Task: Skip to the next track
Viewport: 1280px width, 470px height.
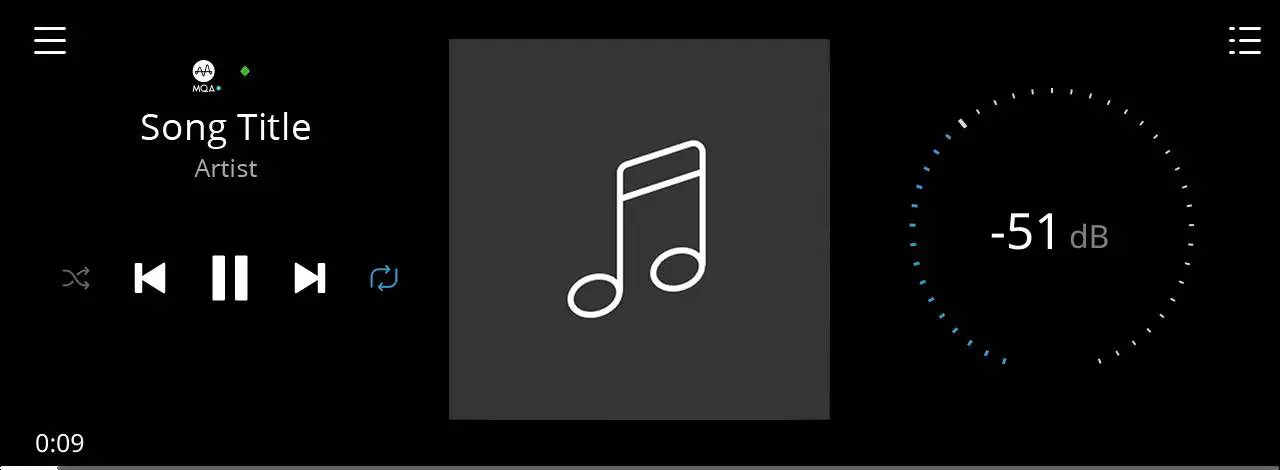Action: point(310,278)
